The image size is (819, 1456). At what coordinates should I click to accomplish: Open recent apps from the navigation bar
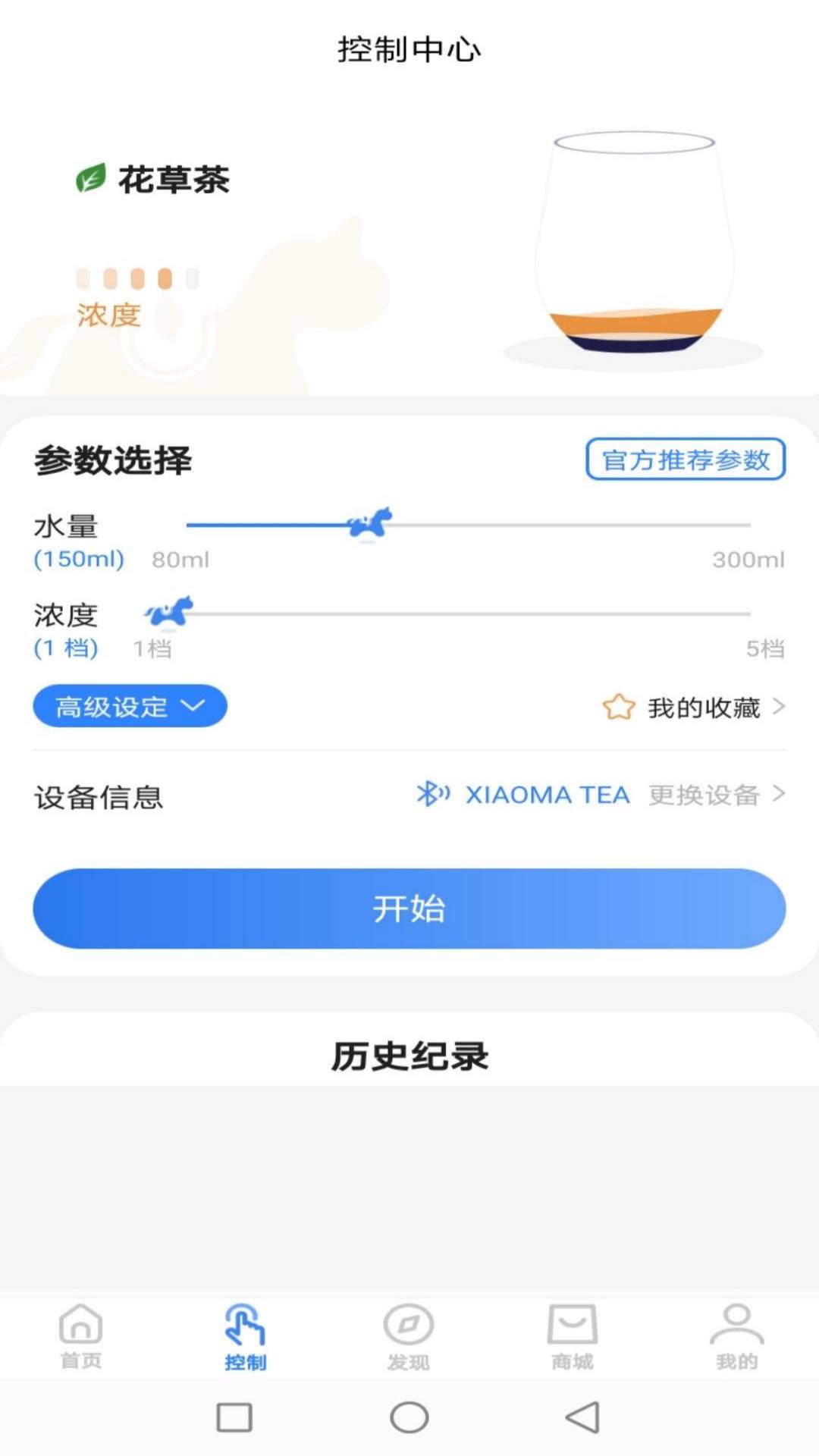[234, 1417]
